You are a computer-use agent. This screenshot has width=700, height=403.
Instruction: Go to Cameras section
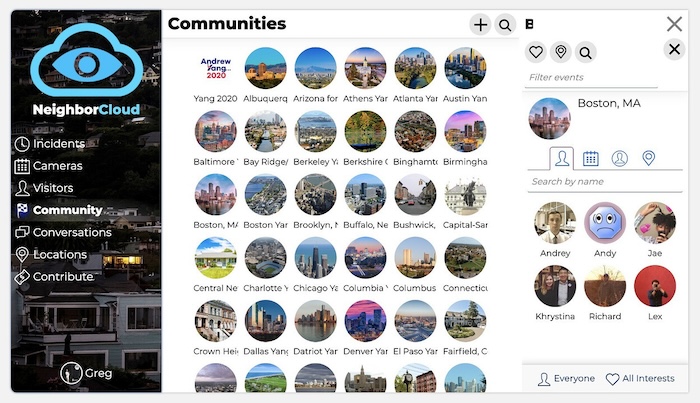point(57,166)
